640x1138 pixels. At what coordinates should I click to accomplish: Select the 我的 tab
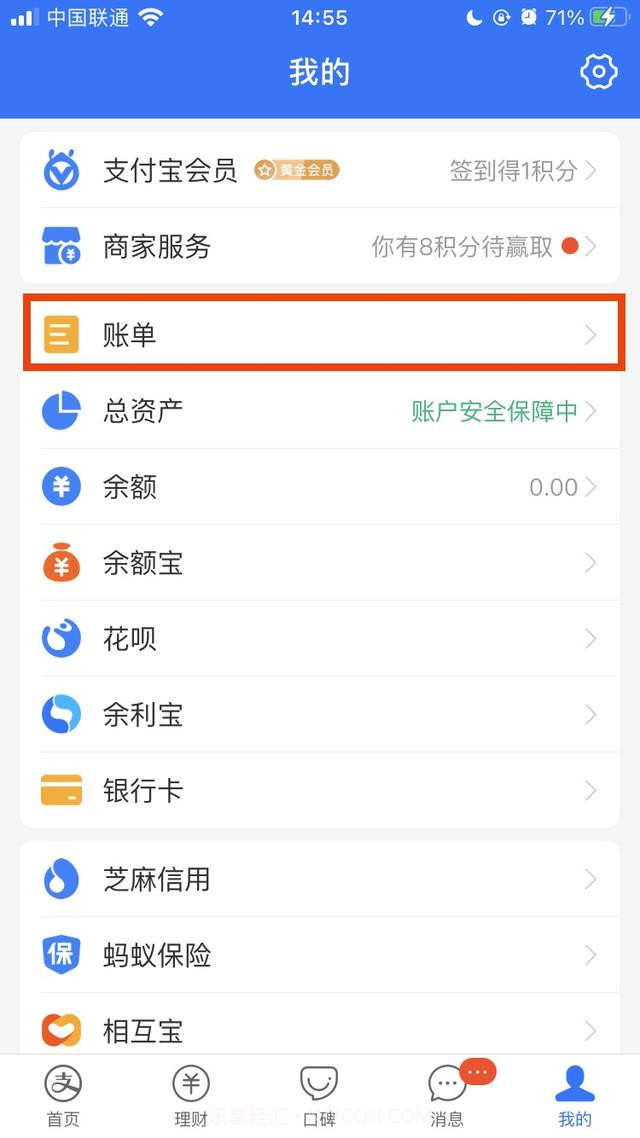point(575,1096)
